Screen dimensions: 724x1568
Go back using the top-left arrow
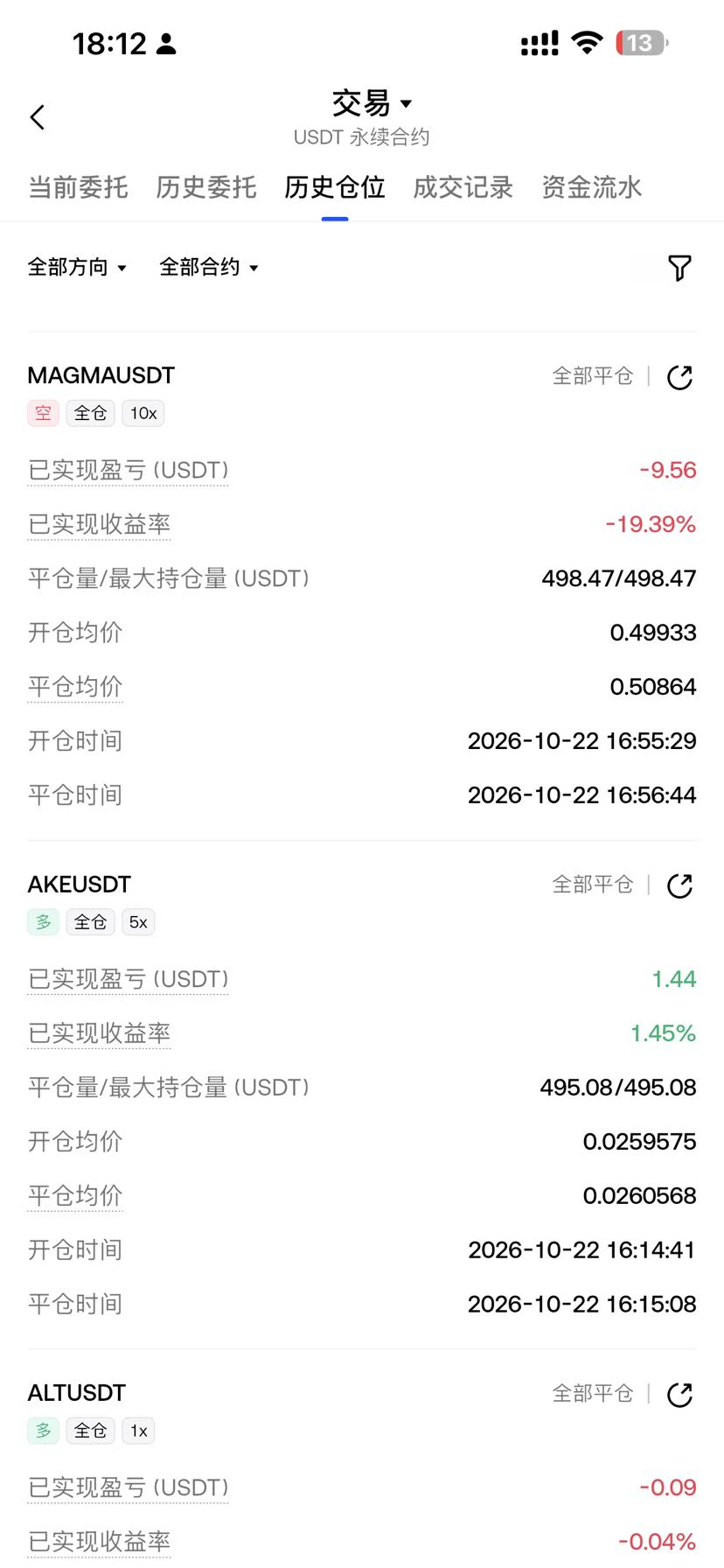click(x=37, y=117)
